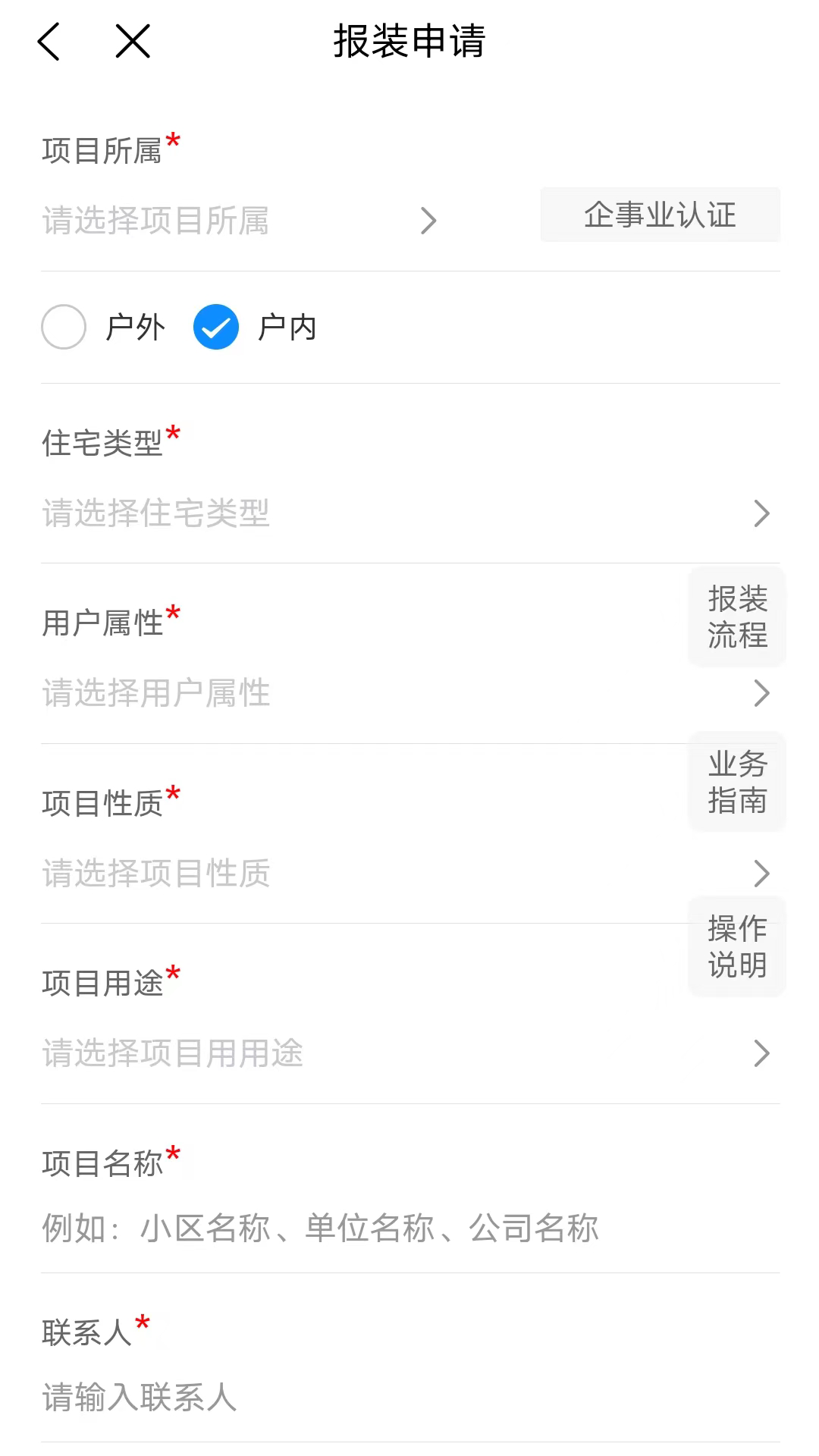Open the 报装流程 floating button
Viewport: 819px width, 1456px height.
(737, 617)
